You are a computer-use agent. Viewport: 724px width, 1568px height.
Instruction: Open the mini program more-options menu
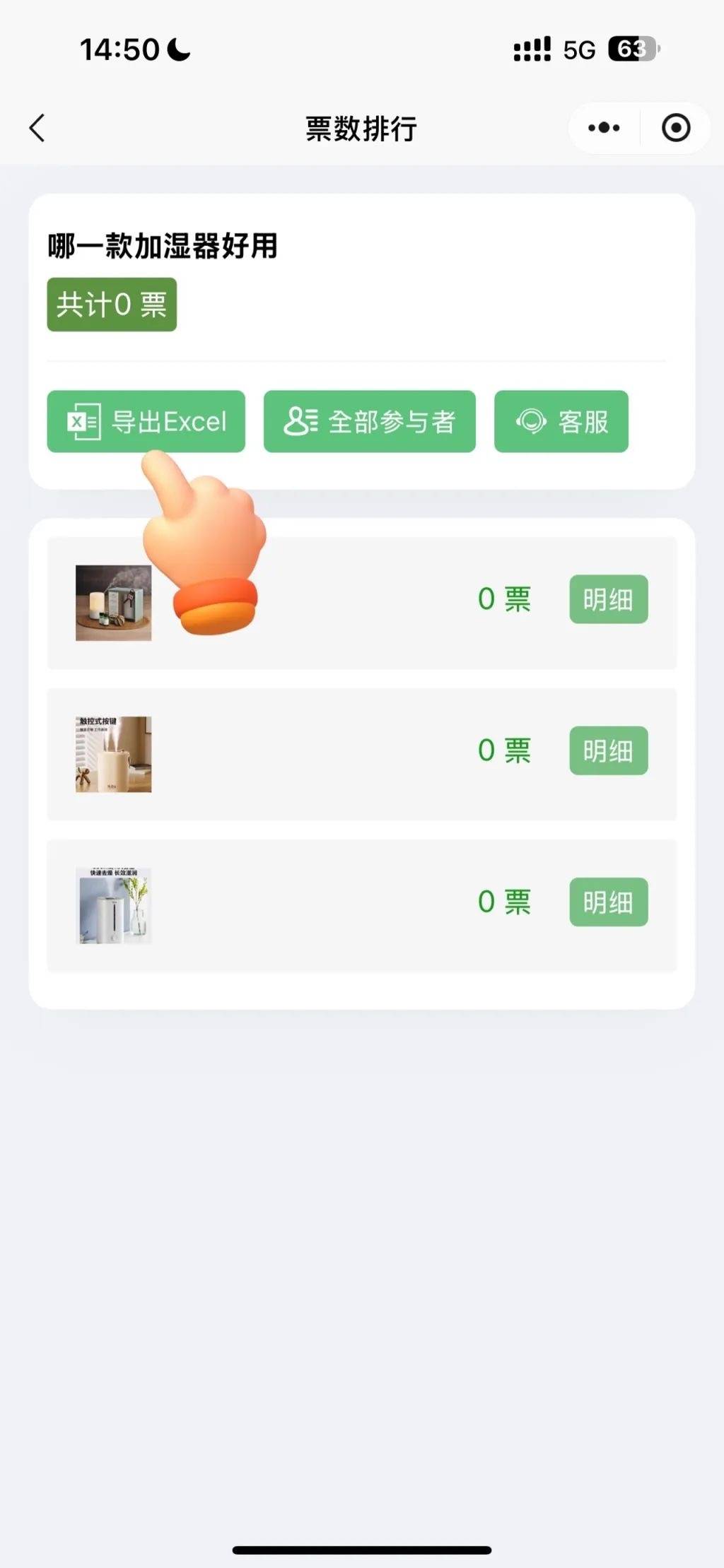coord(604,128)
